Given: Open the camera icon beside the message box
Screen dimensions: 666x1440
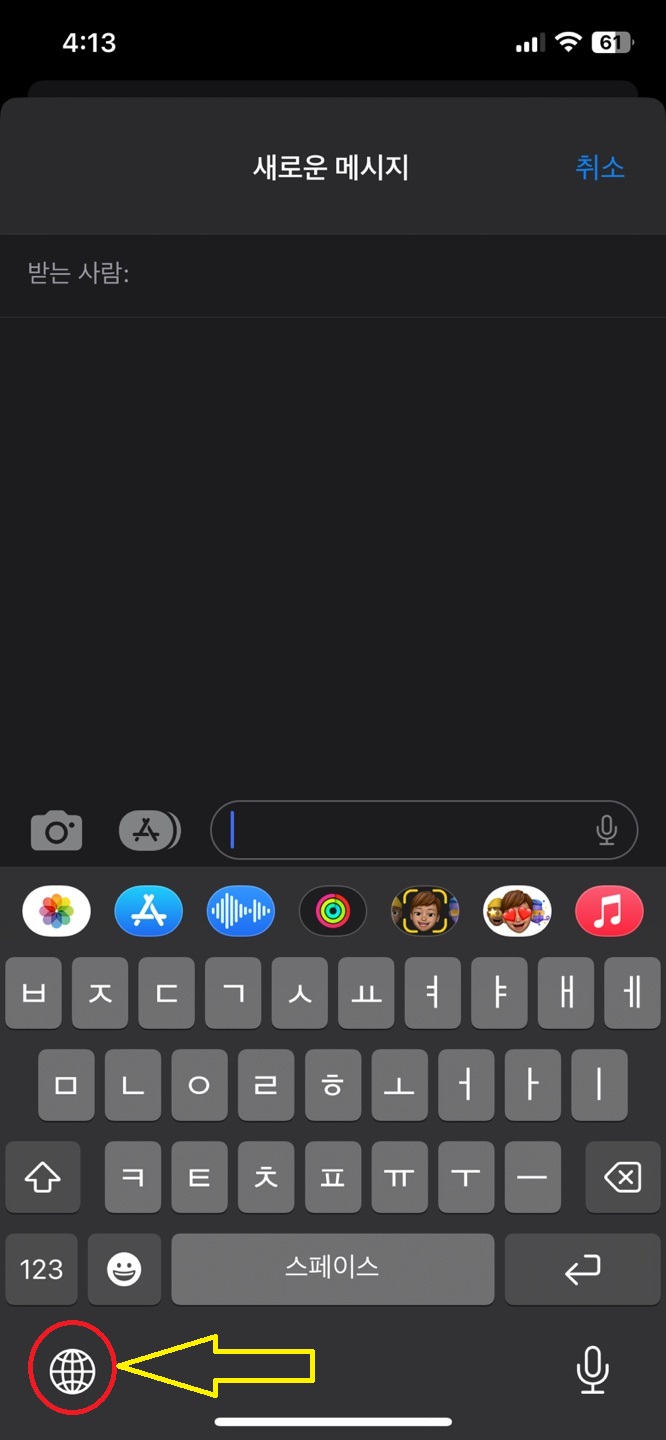Looking at the screenshot, I should pyautogui.click(x=56, y=831).
